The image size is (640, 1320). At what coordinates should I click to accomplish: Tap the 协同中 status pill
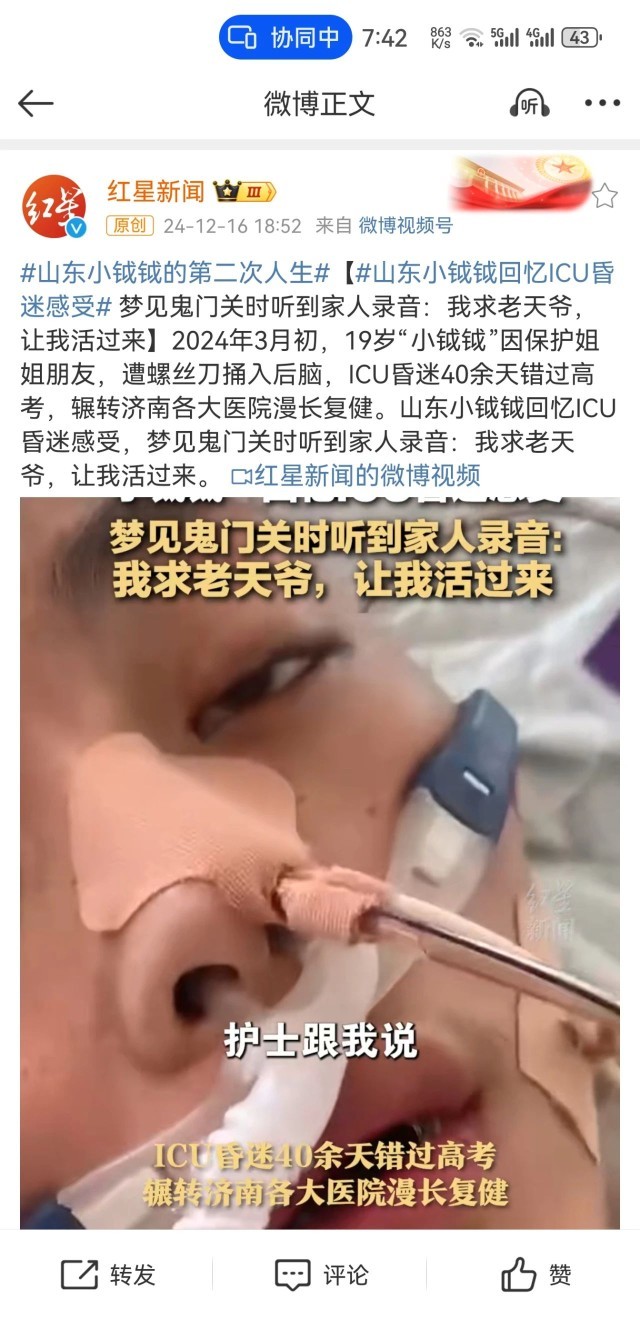click(286, 38)
